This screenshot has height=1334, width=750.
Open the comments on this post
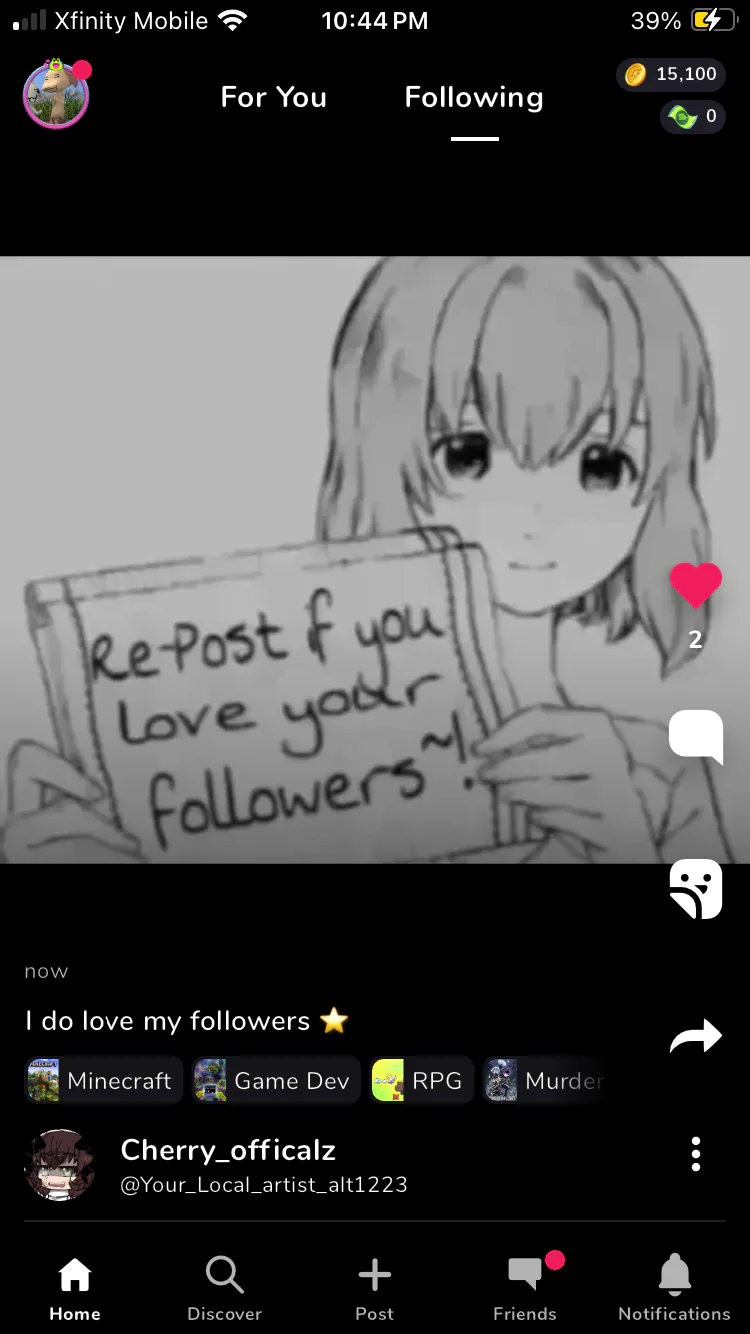click(x=695, y=737)
